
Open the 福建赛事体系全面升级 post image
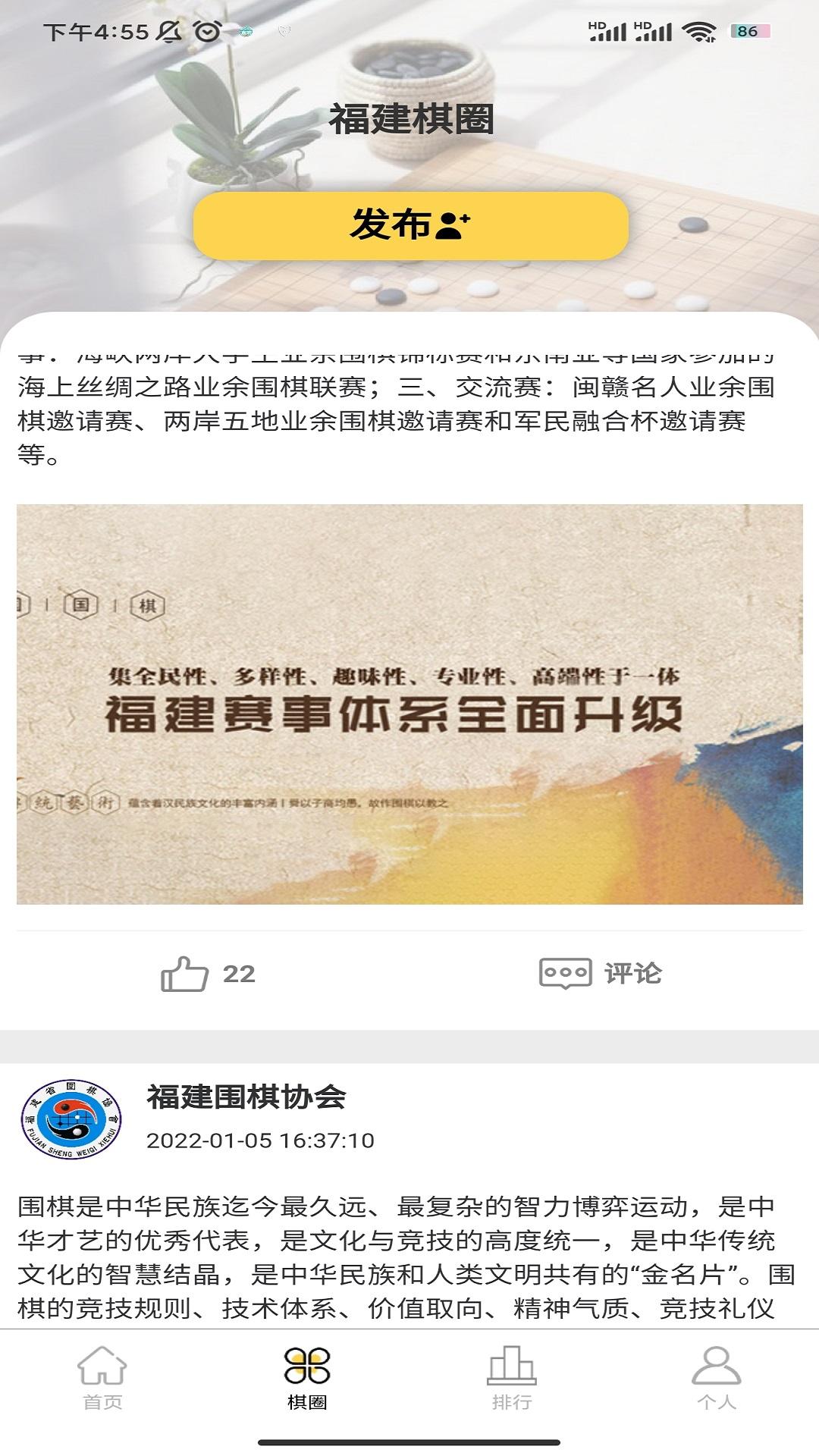[409, 704]
